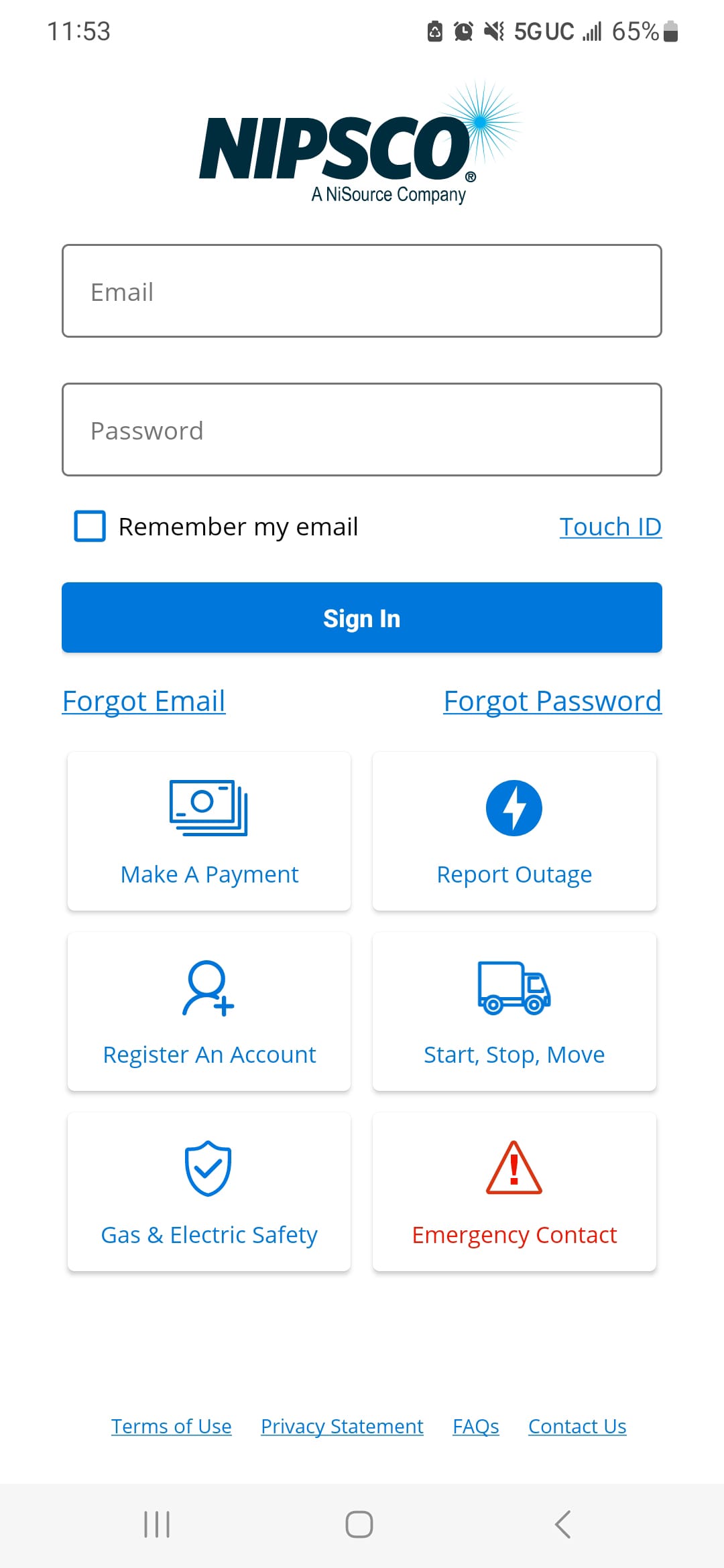Tap the Report Outage lightning bolt icon
The height and width of the screenshot is (1568, 724).
tap(514, 807)
